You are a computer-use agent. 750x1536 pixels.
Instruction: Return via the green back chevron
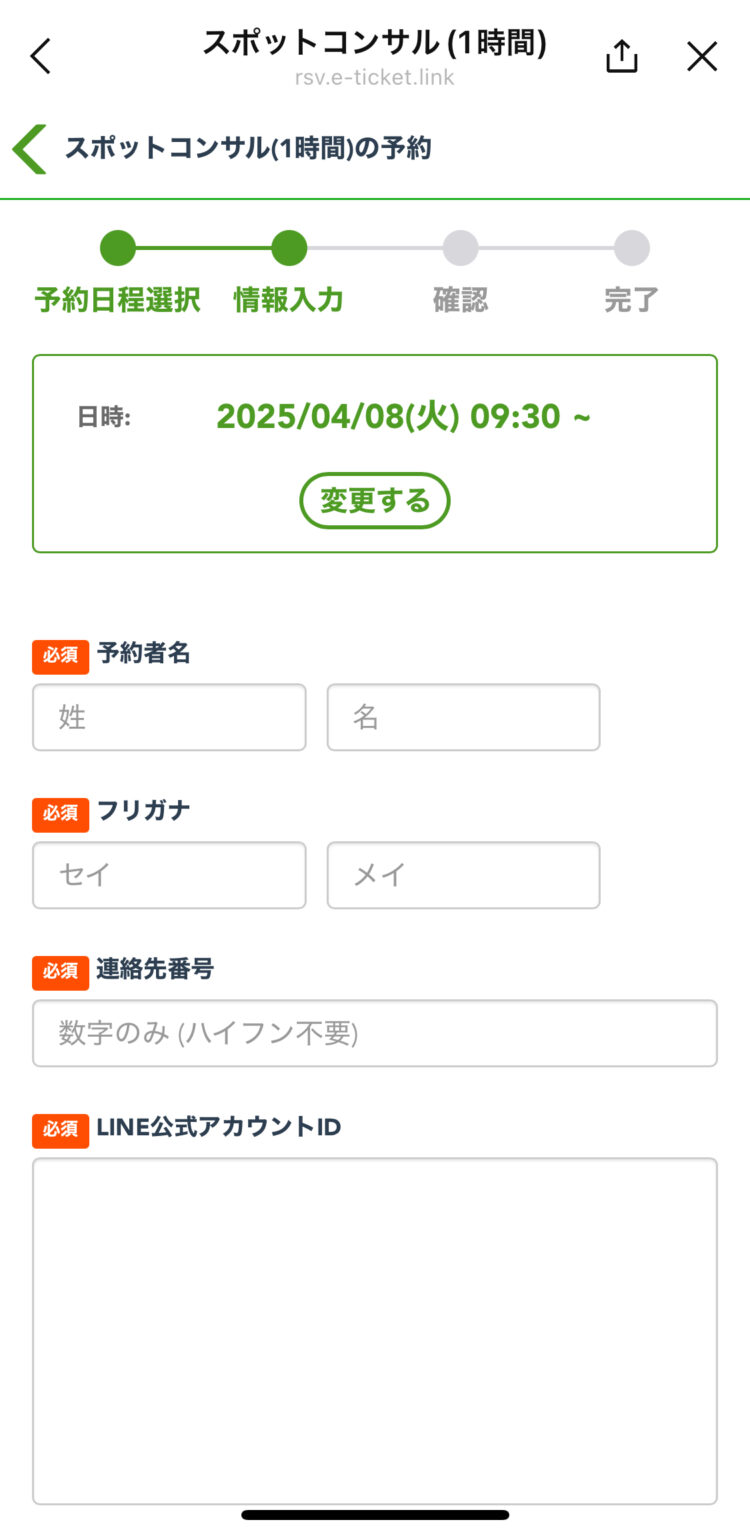[x=30, y=150]
